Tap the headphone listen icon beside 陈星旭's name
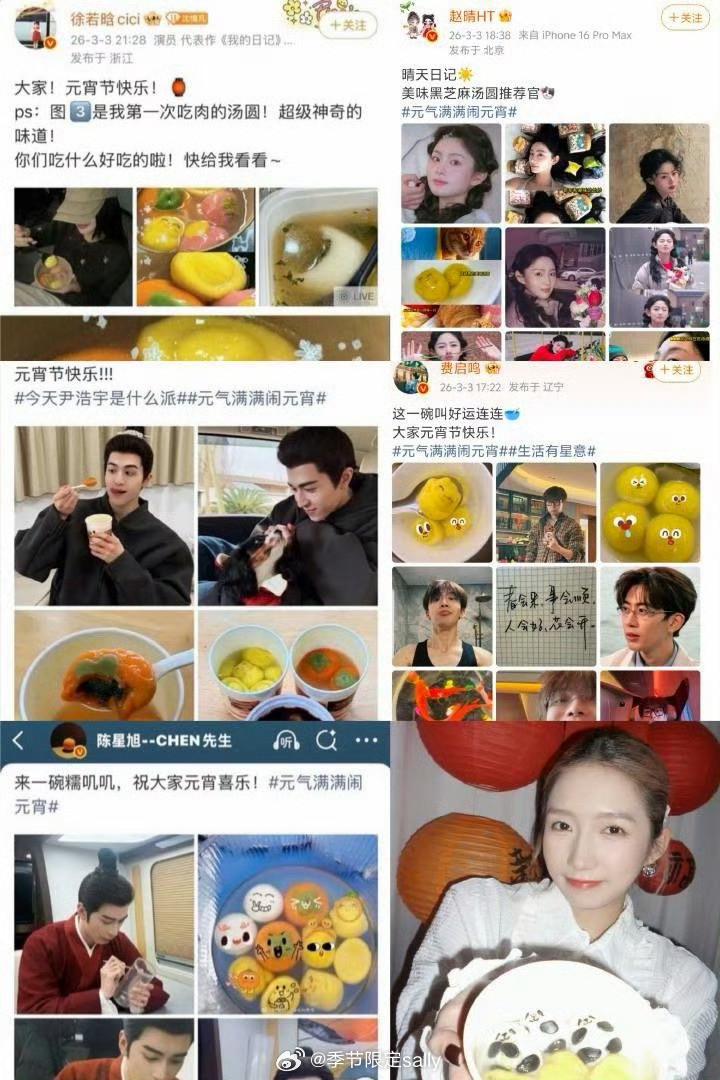The image size is (720, 1080). (285, 742)
